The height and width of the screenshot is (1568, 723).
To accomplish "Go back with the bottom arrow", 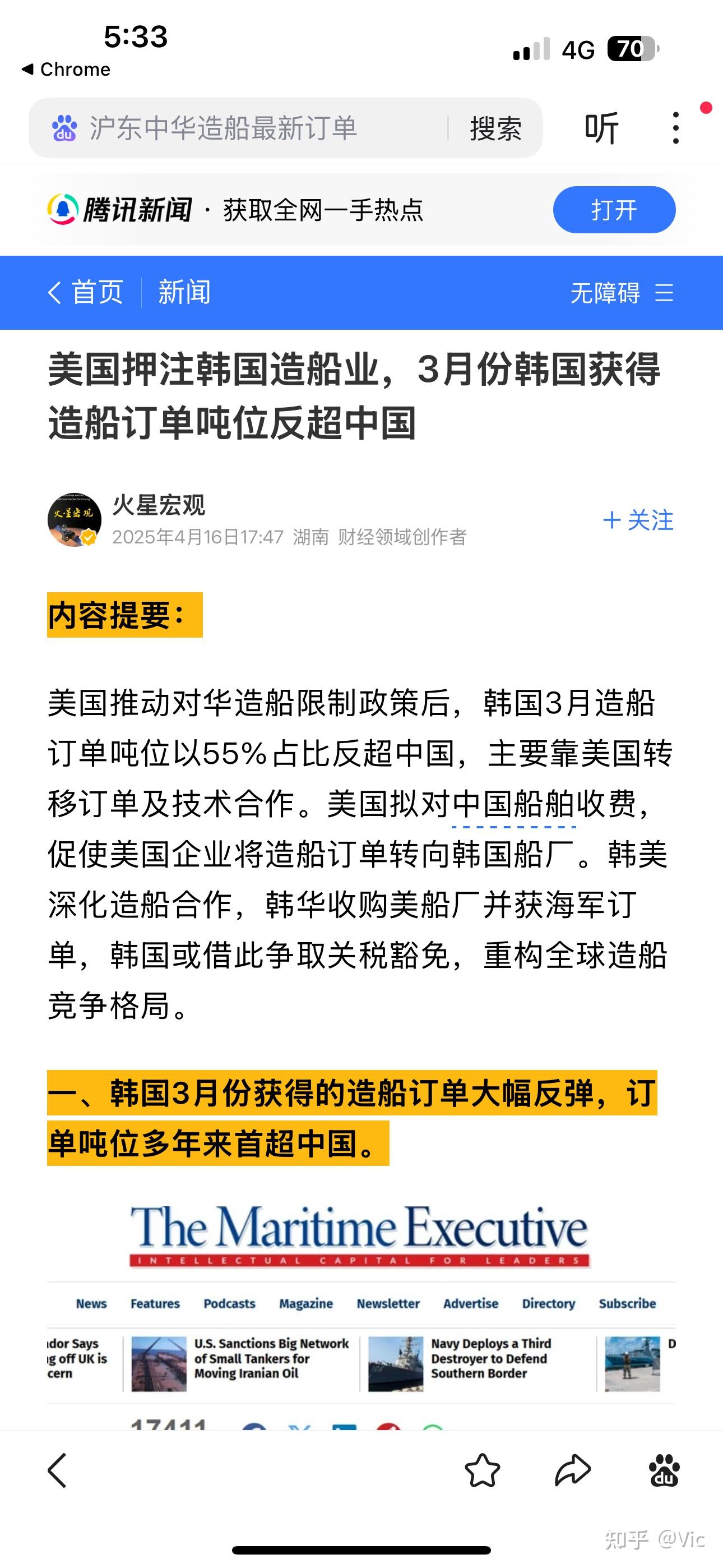I will pyautogui.click(x=58, y=1470).
